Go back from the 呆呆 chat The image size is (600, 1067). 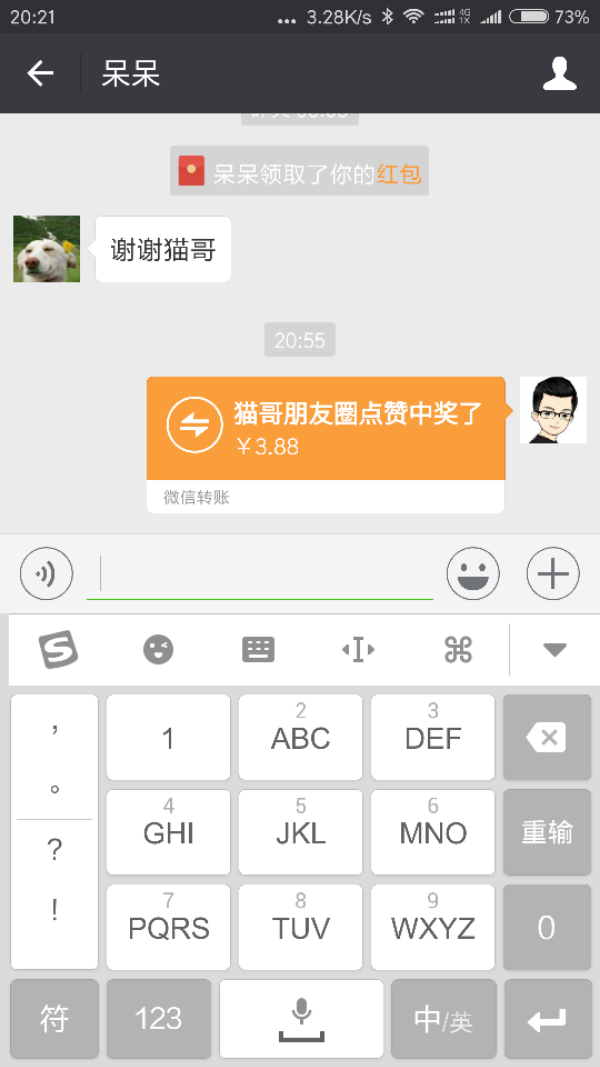[x=40, y=73]
